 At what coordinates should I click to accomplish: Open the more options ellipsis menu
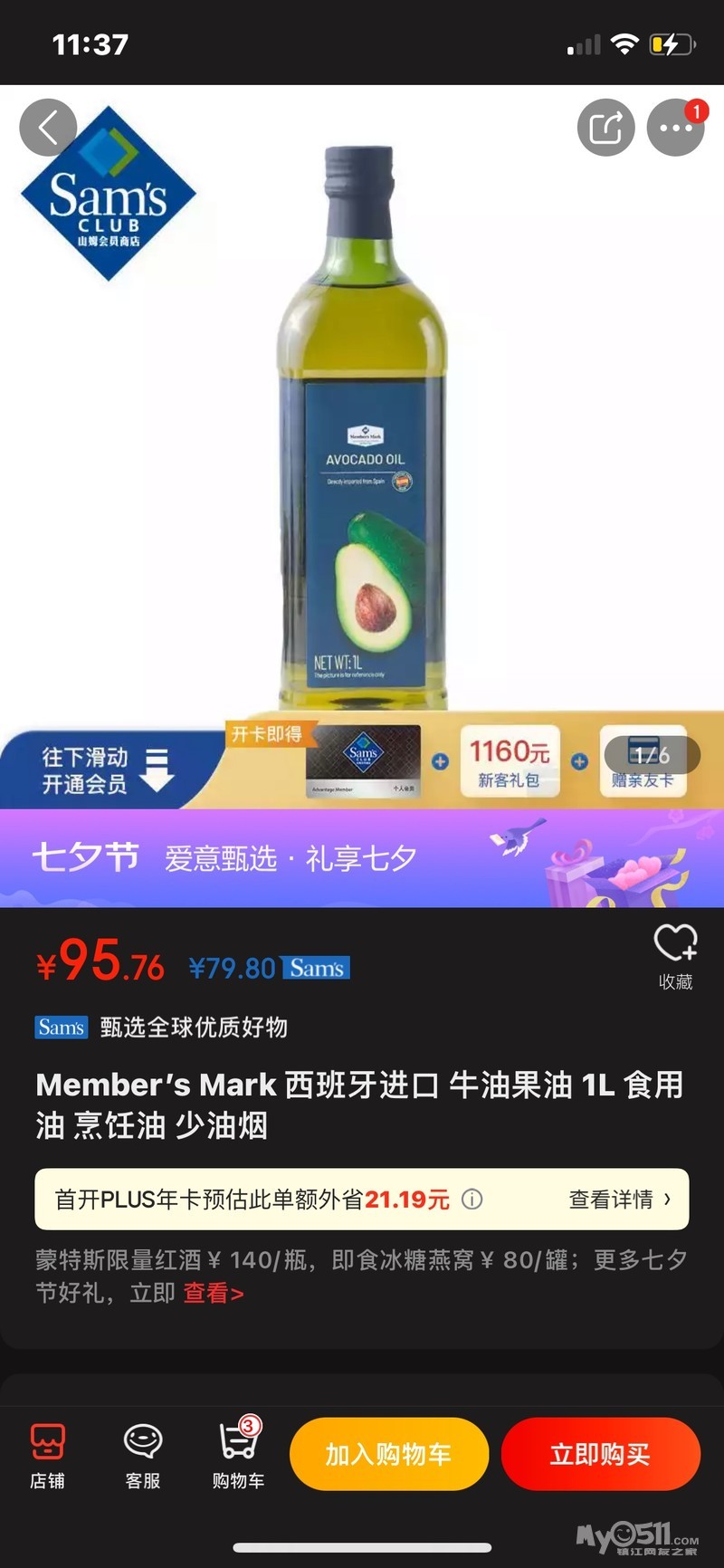[675, 127]
